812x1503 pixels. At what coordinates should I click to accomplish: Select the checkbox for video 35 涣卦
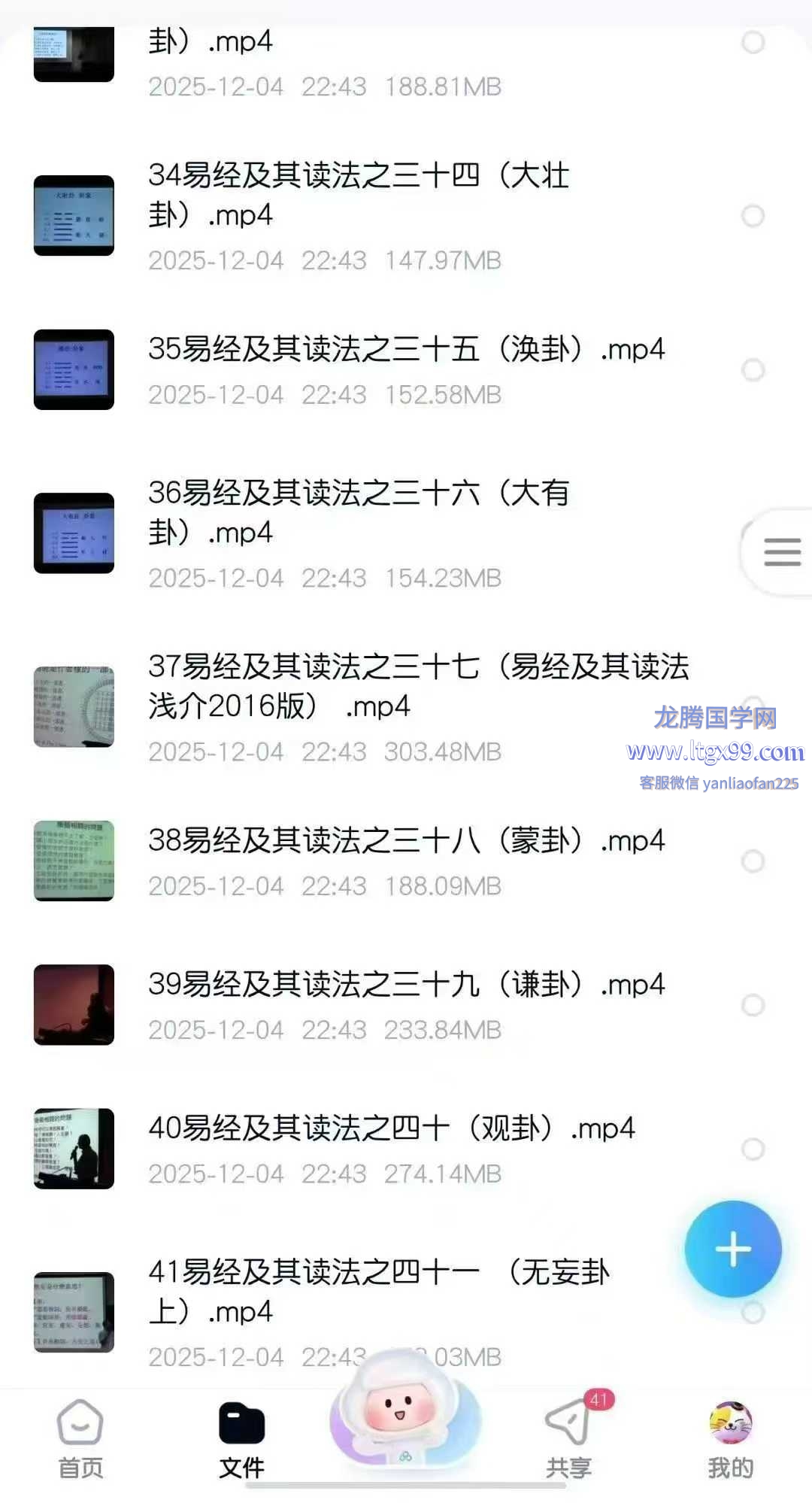753,370
